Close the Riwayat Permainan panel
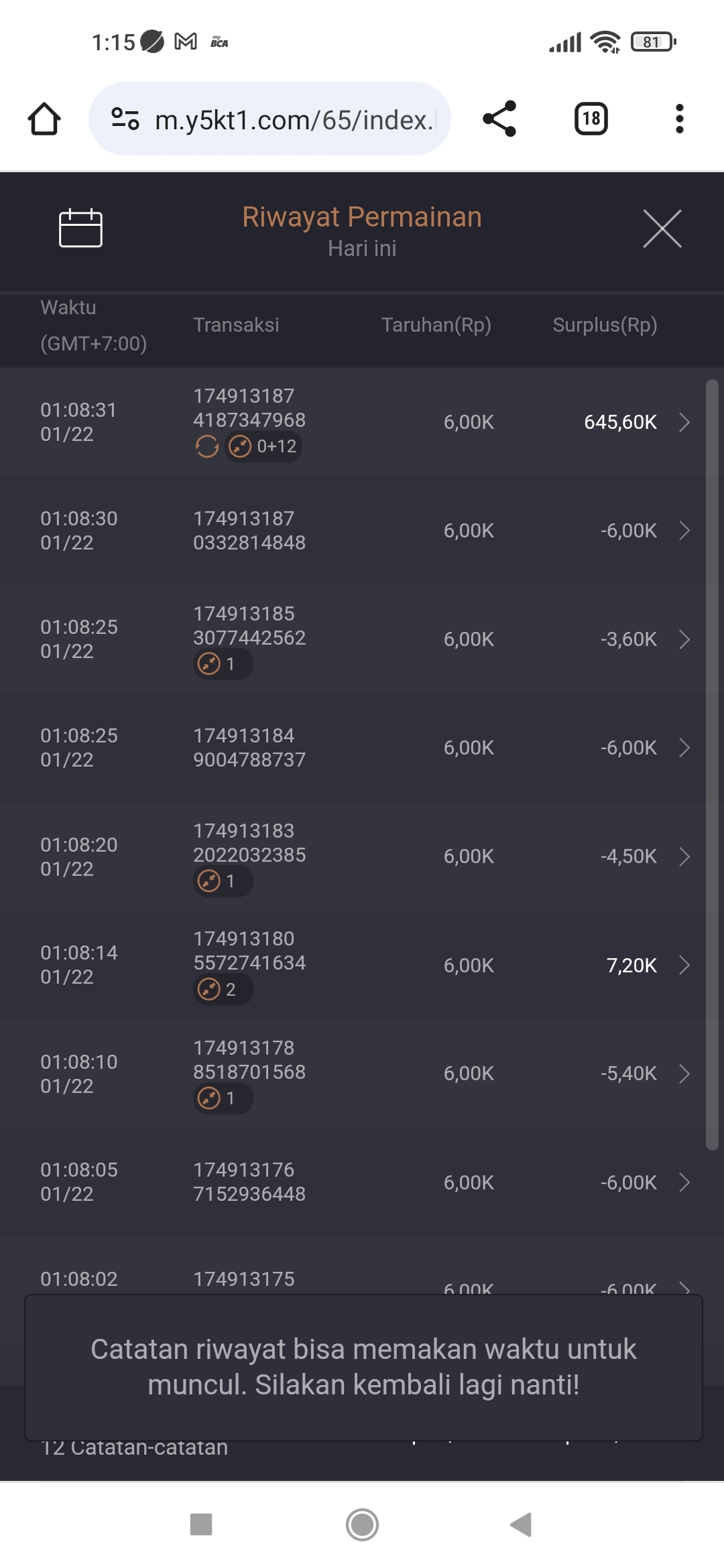 tap(662, 228)
